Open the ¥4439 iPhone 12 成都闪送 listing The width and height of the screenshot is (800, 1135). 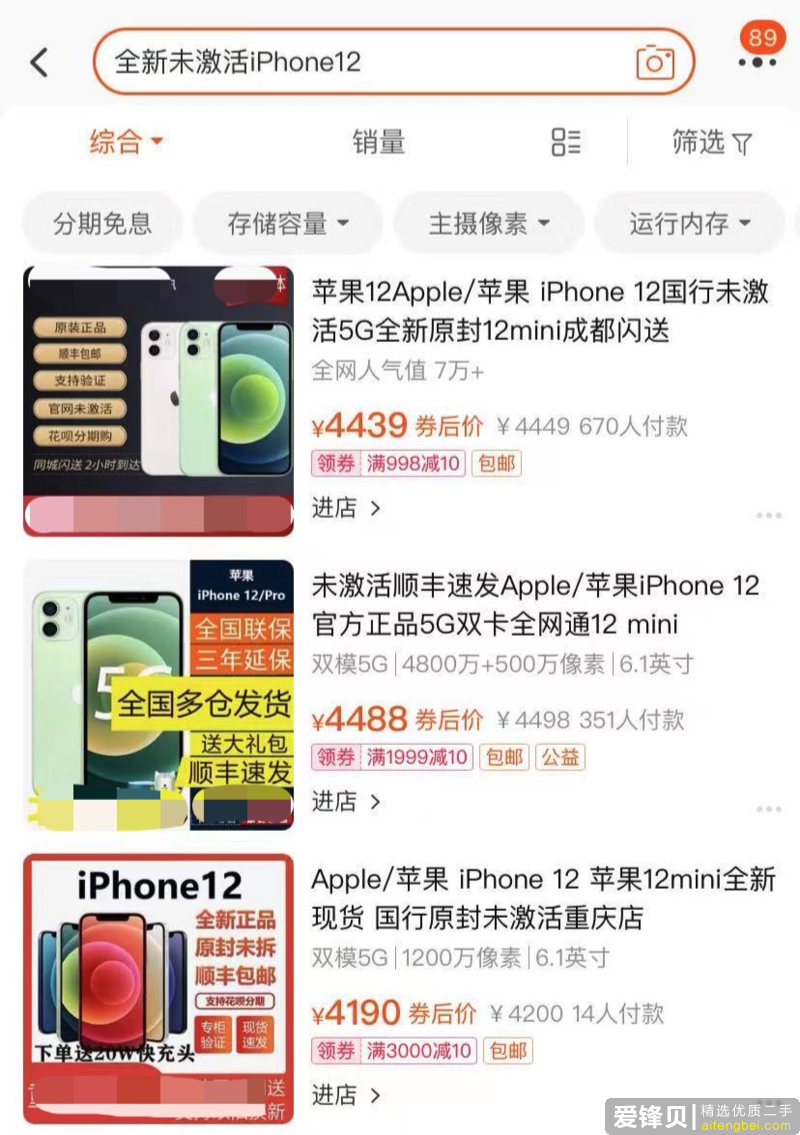pos(540,311)
